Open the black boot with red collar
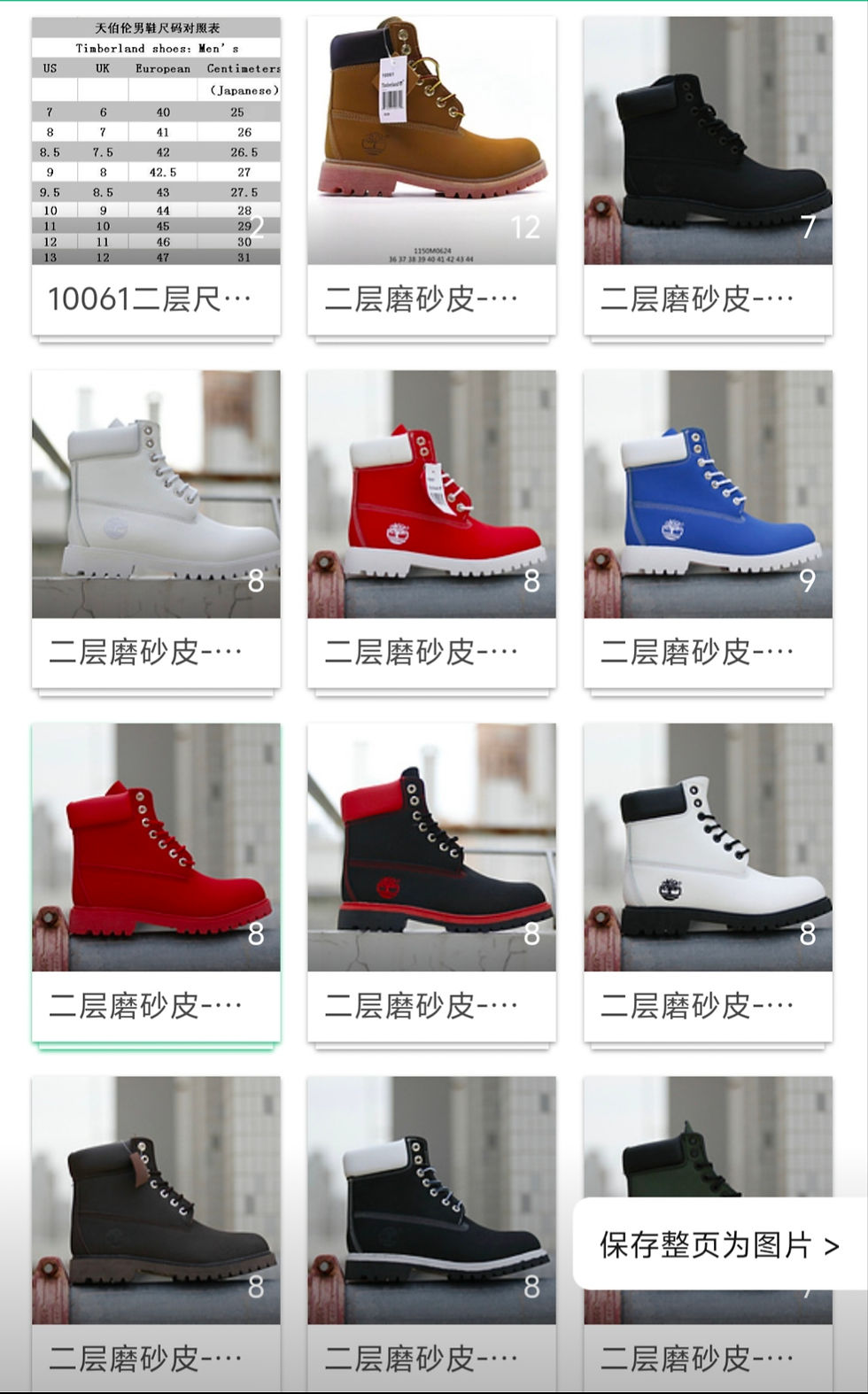This screenshot has height=1394, width=868. coord(431,848)
